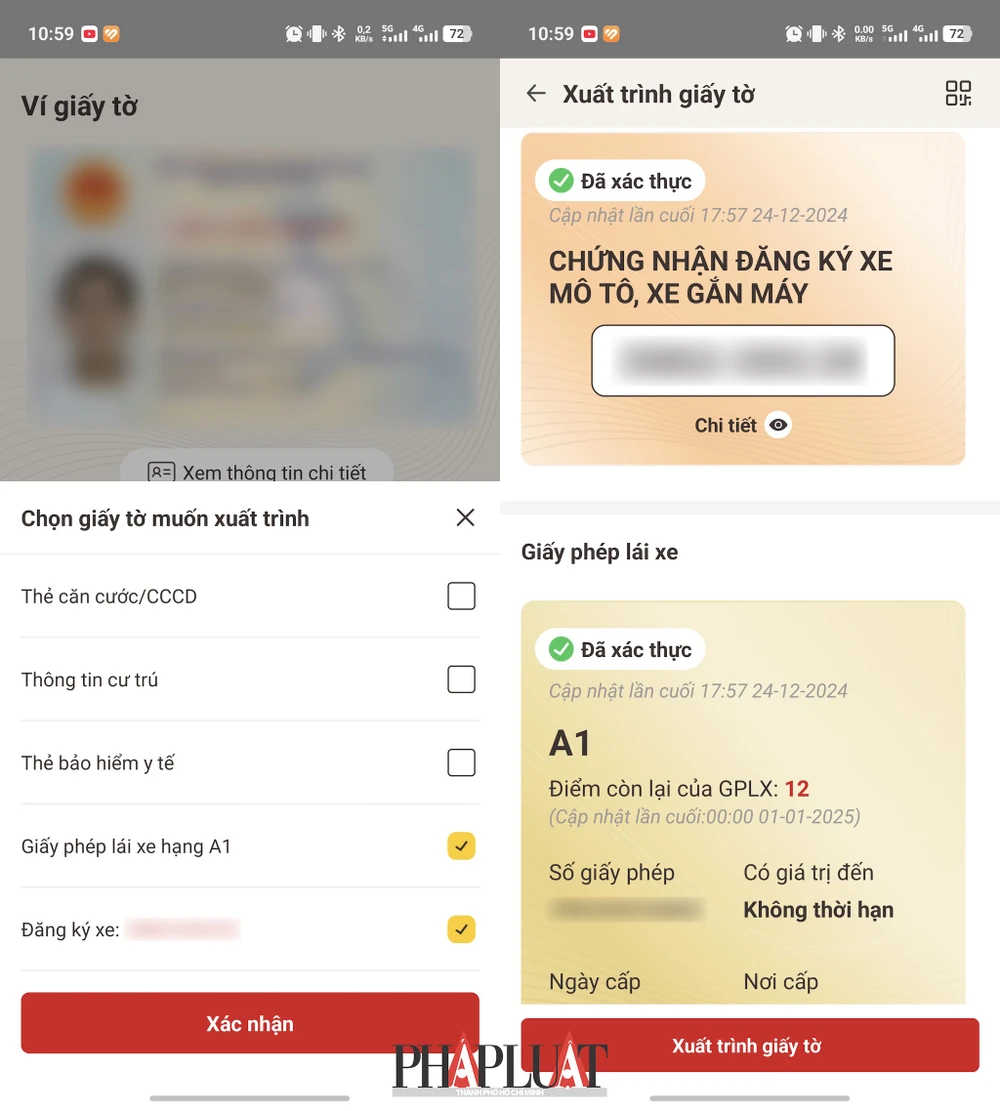Go back from Xuất trình giấy tờ
This screenshot has width=1000, height=1111.
click(536, 94)
